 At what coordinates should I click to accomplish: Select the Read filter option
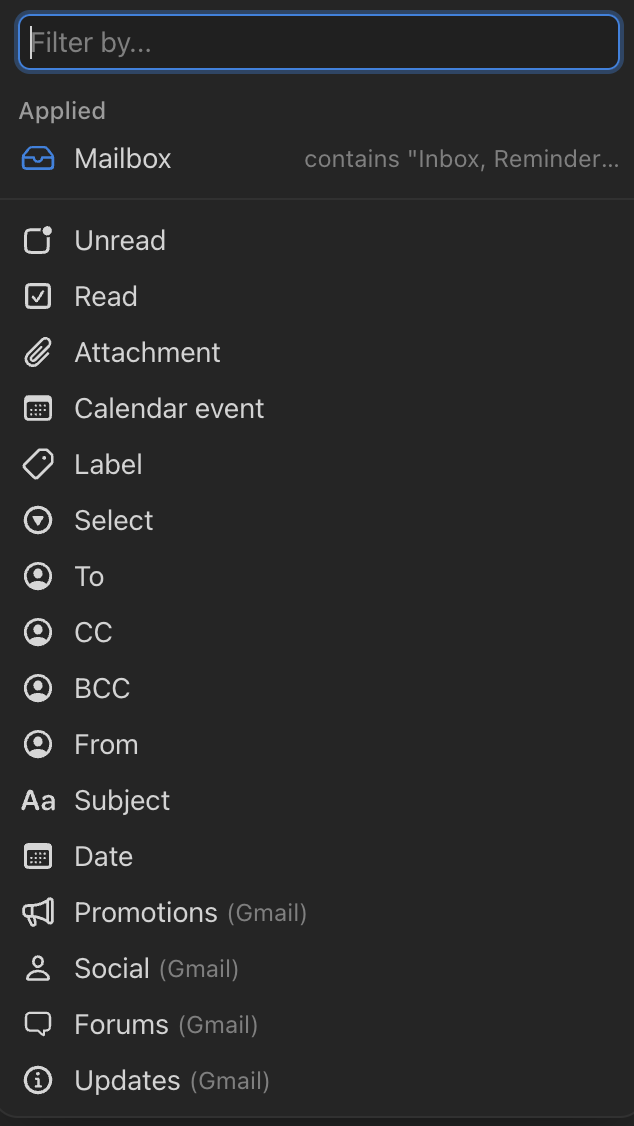point(318,297)
